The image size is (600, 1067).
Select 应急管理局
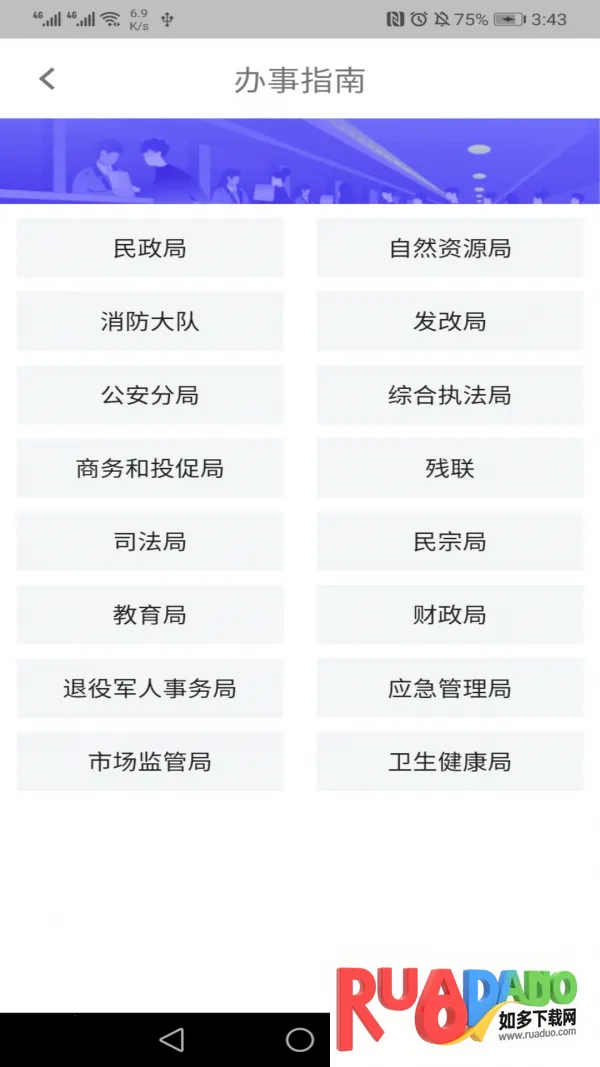click(x=450, y=688)
